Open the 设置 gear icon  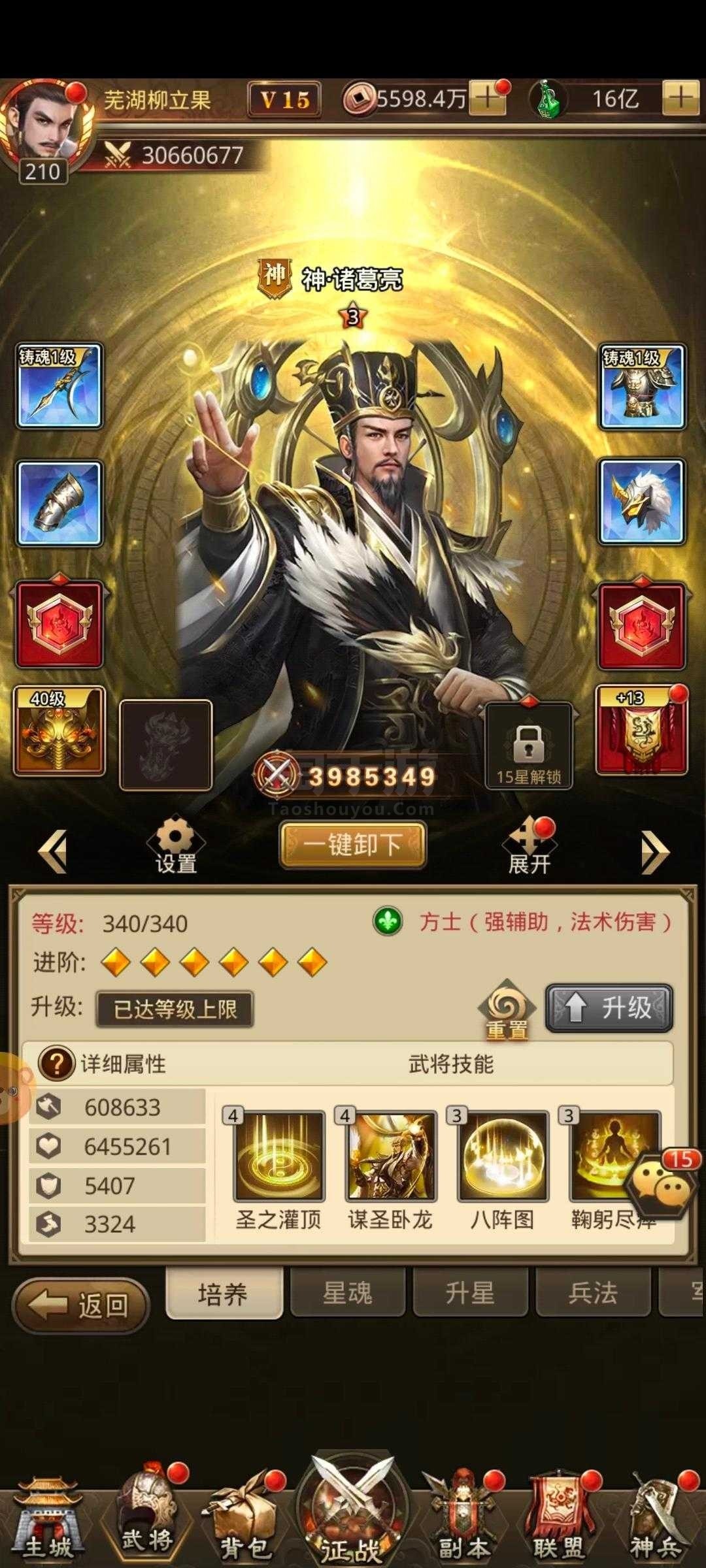click(x=176, y=845)
